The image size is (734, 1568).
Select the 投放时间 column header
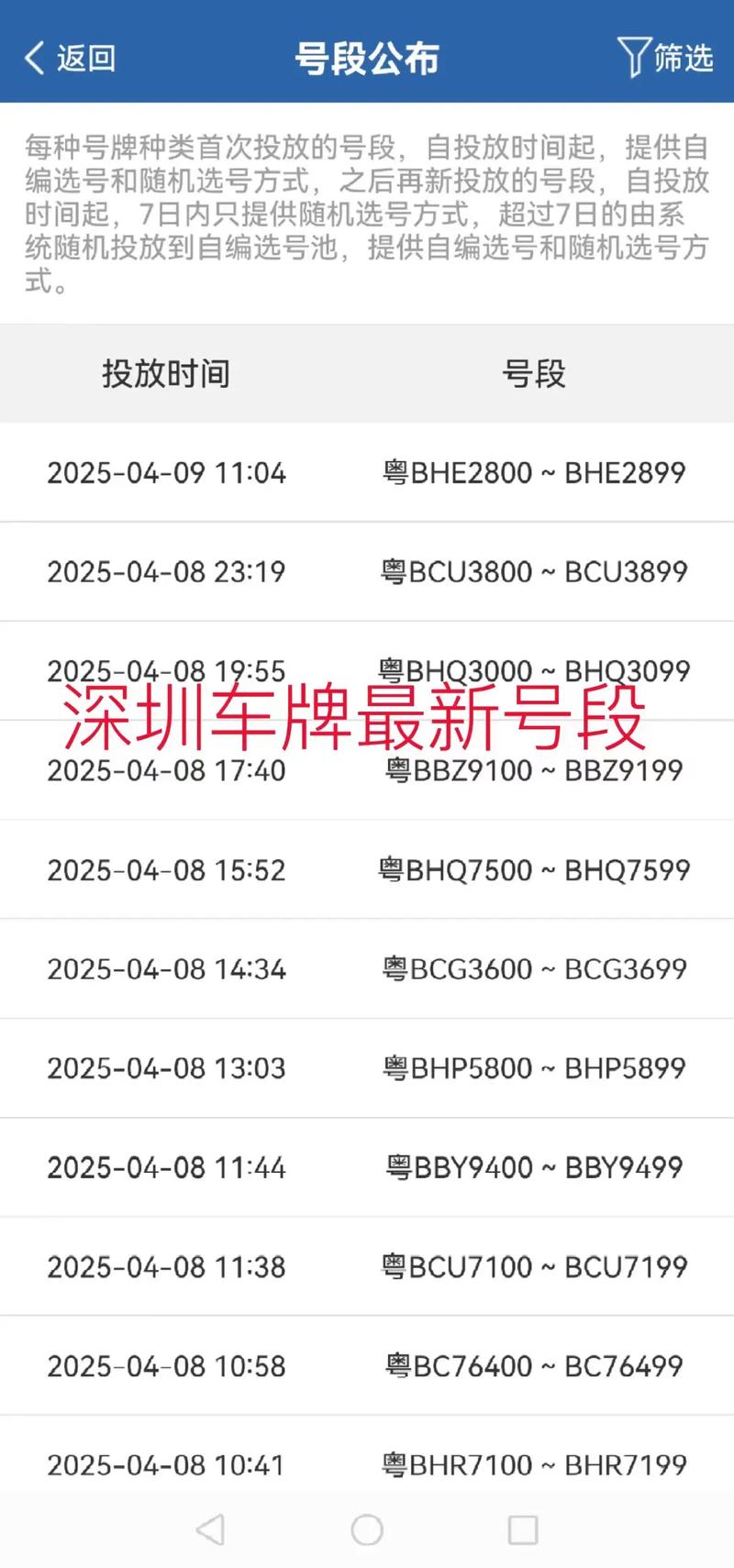(165, 374)
